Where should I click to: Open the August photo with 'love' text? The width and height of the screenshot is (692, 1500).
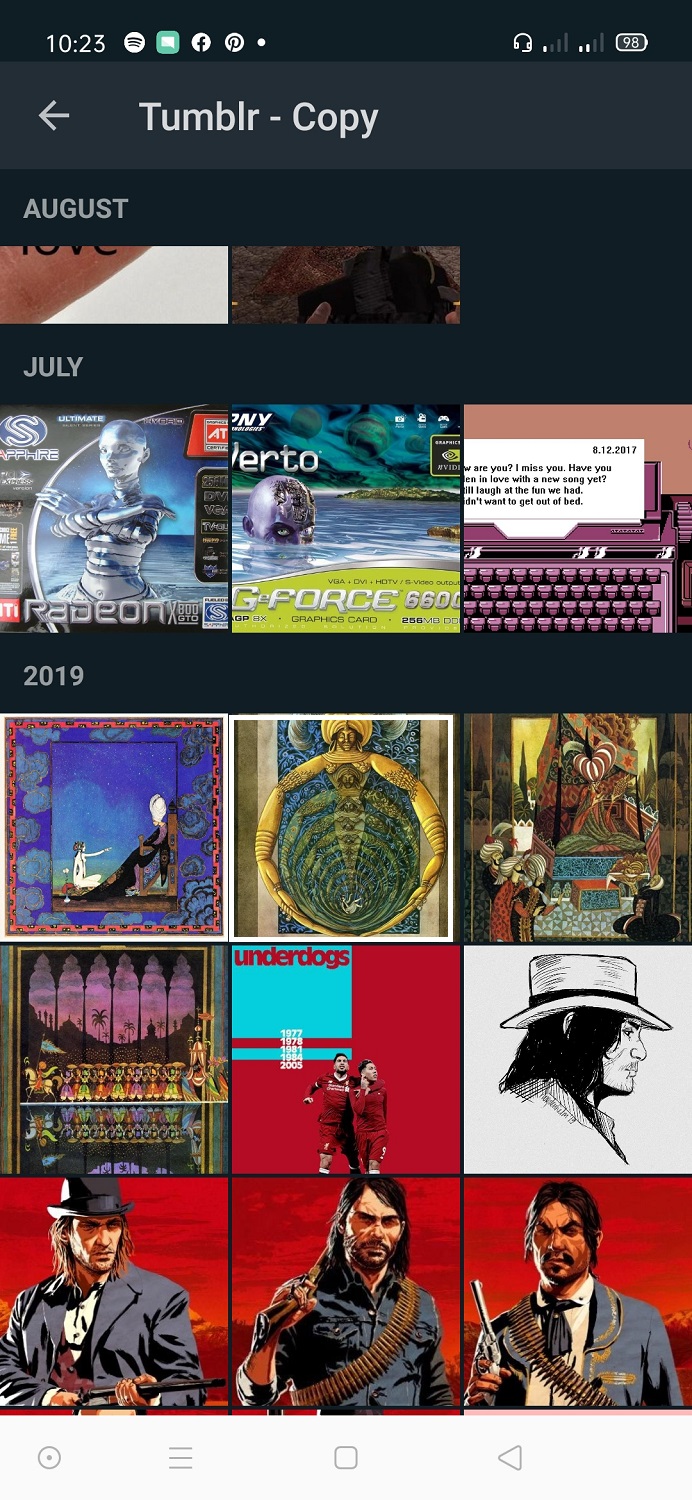point(114,284)
